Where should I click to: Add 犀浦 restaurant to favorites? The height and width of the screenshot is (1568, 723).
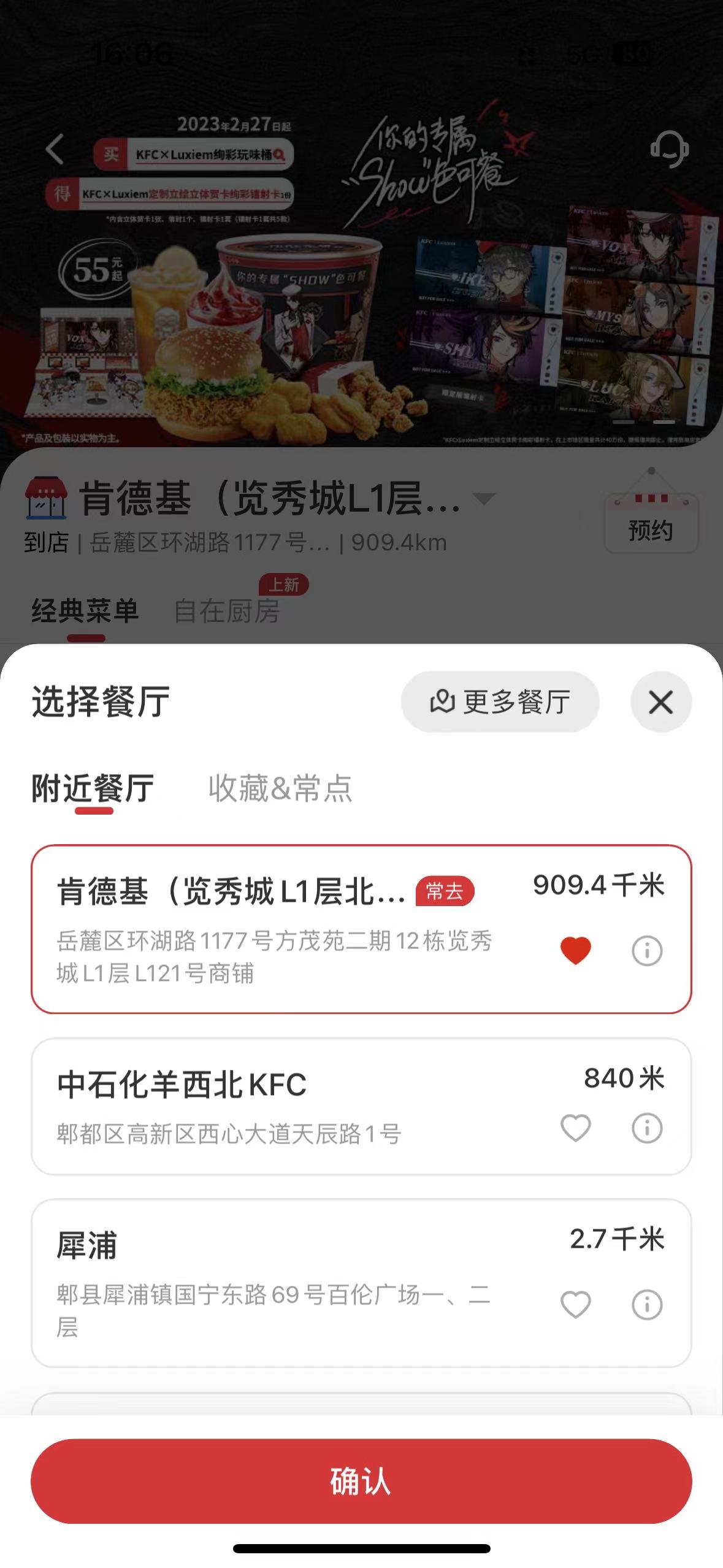click(575, 1304)
